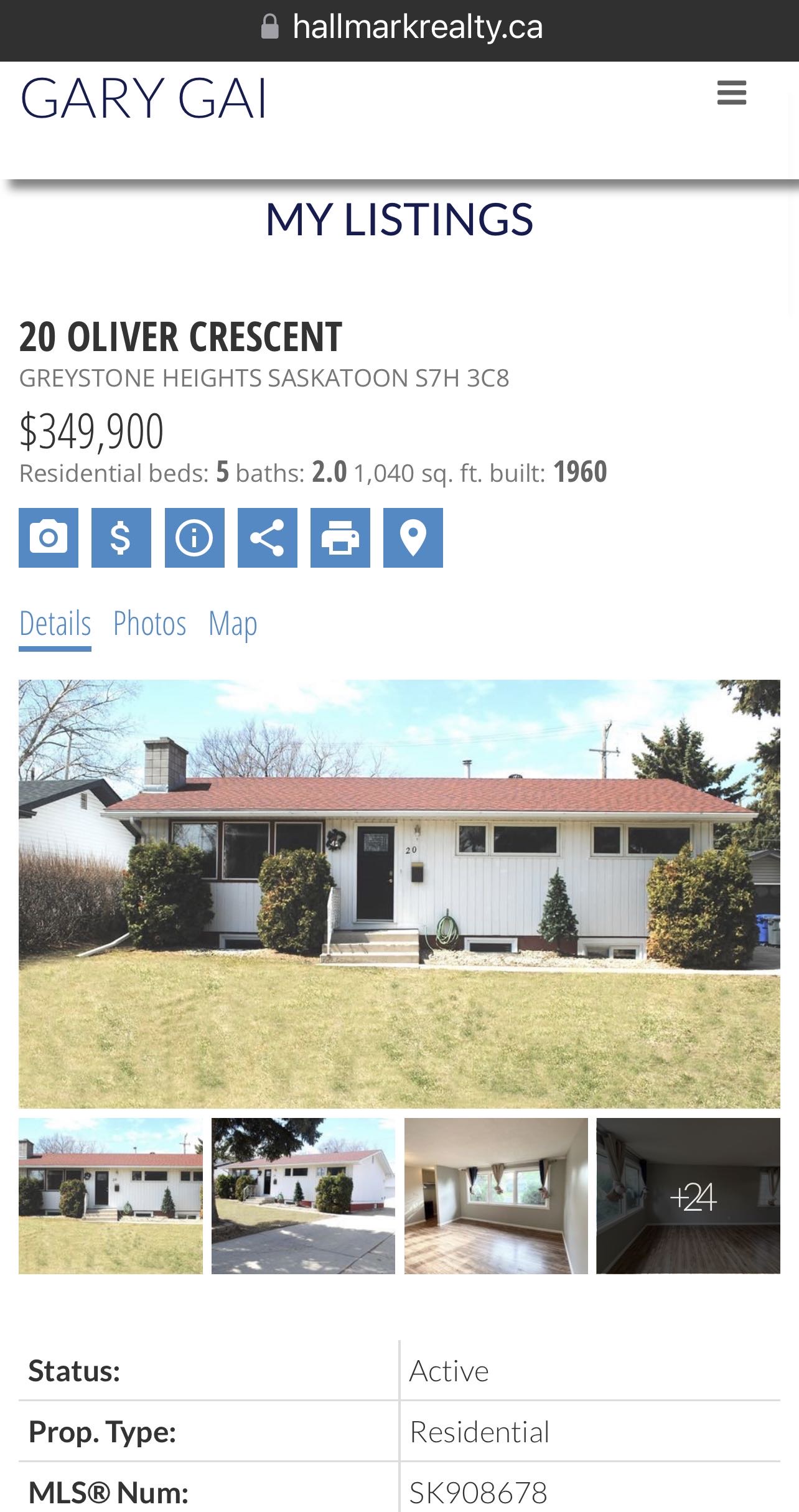Image resolution: width=799 pixels, height=1512 pixels.
Task: Open the driveway view thumbnail
Action: click(303, 1196)
